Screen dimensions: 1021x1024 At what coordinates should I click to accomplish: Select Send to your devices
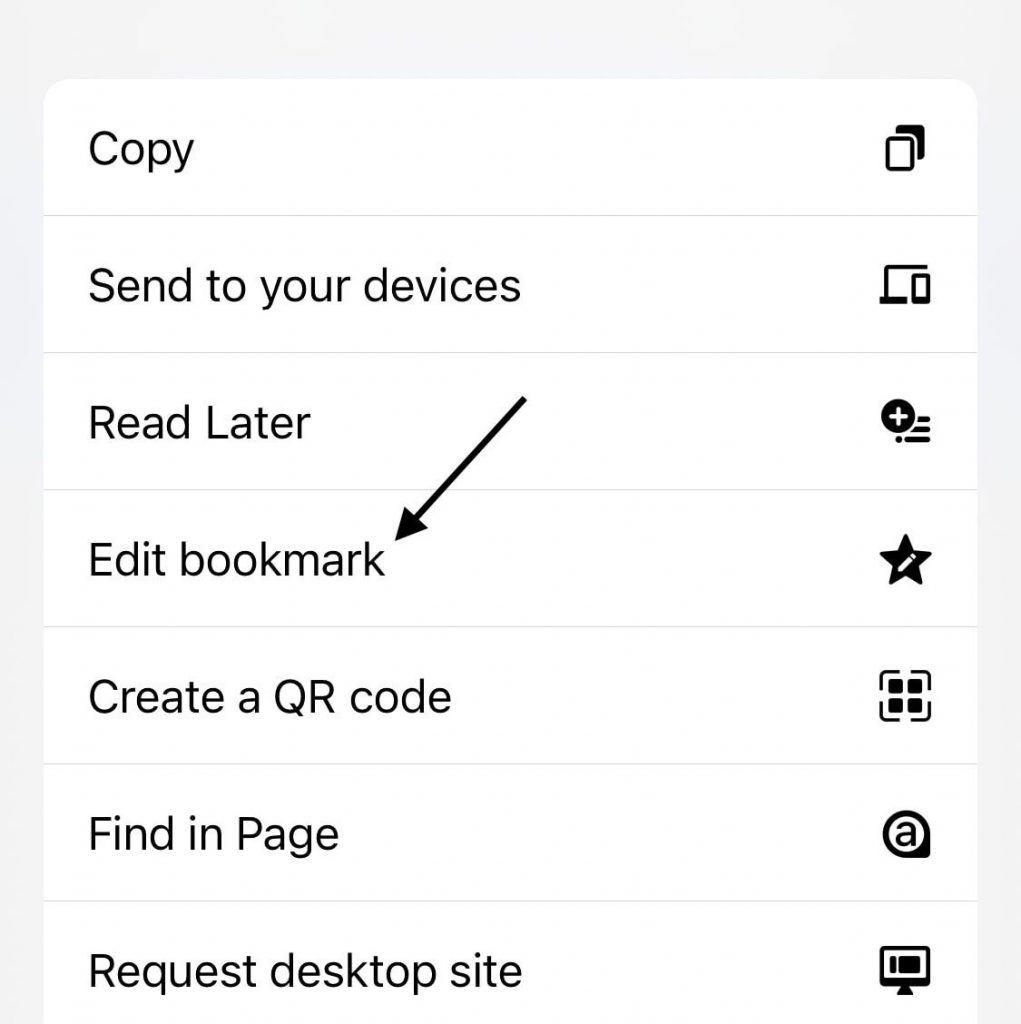[x=304, y=284]
